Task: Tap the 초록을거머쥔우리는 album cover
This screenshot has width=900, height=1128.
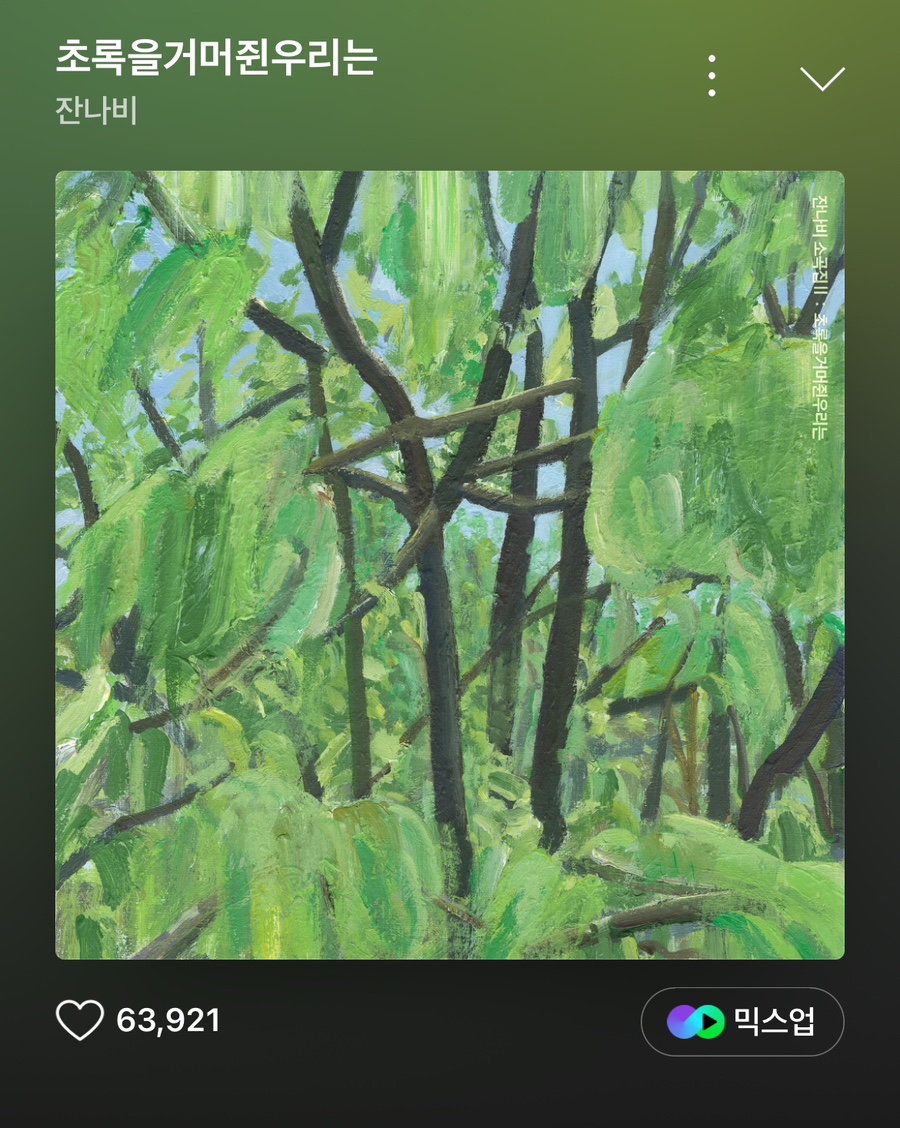Action: tap(450, 565)
